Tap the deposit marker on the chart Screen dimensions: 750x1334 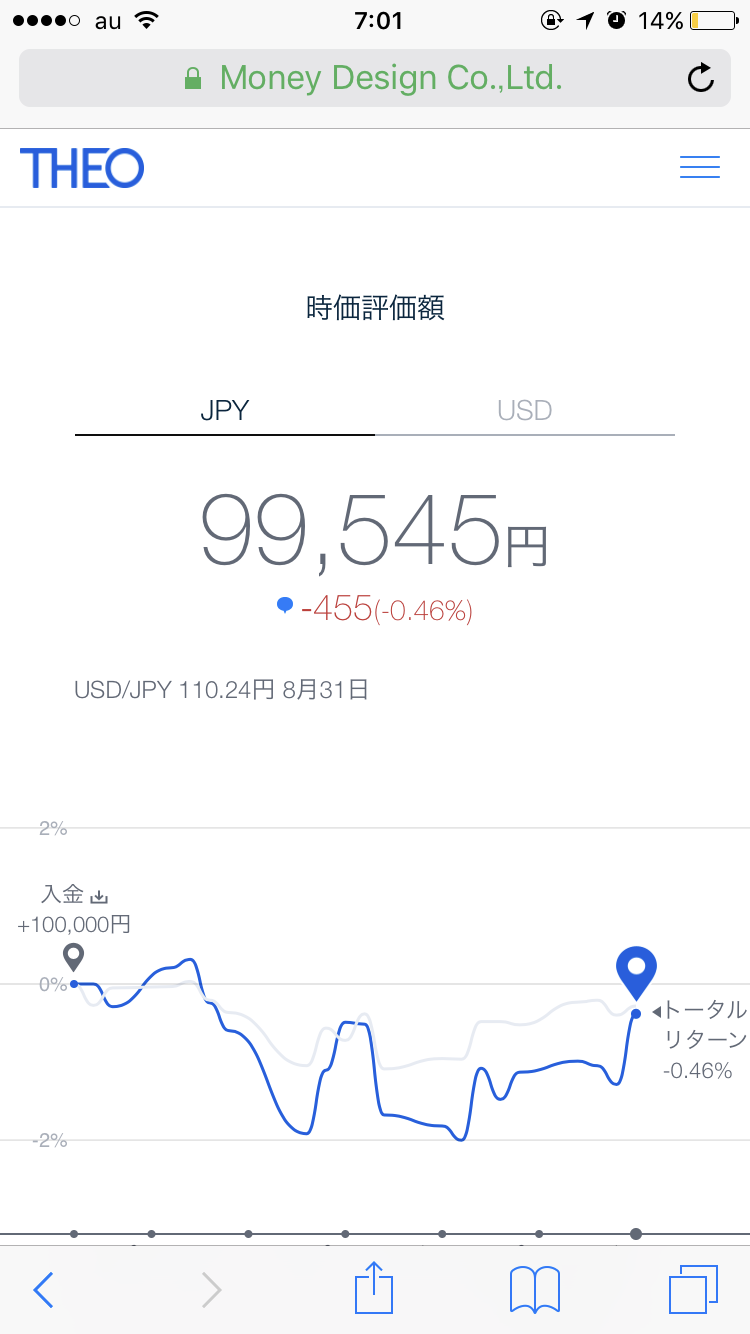73,957
